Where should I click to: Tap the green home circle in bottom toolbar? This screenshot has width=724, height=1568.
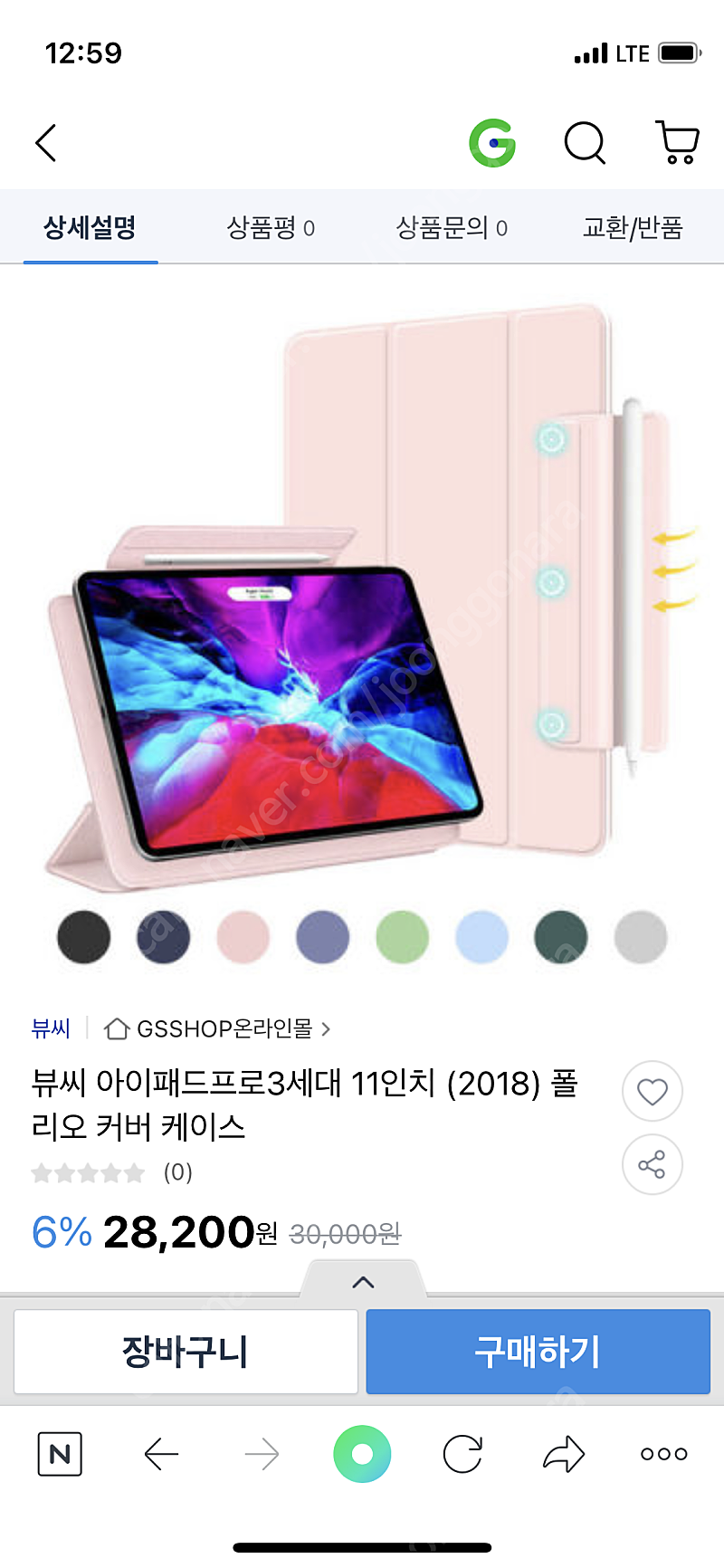tap(362, 1455)
